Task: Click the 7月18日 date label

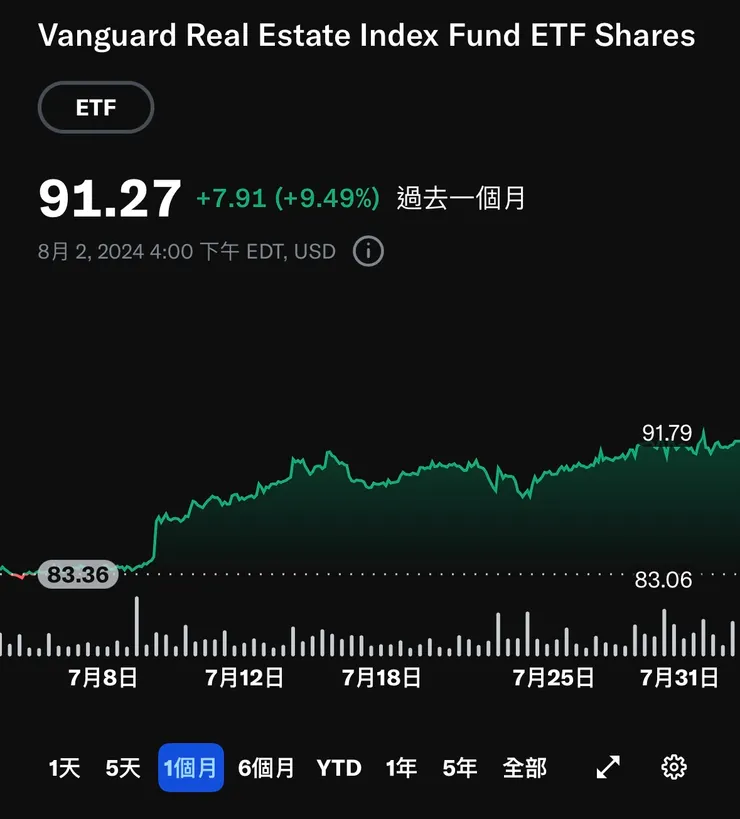Action: (384, 677)
